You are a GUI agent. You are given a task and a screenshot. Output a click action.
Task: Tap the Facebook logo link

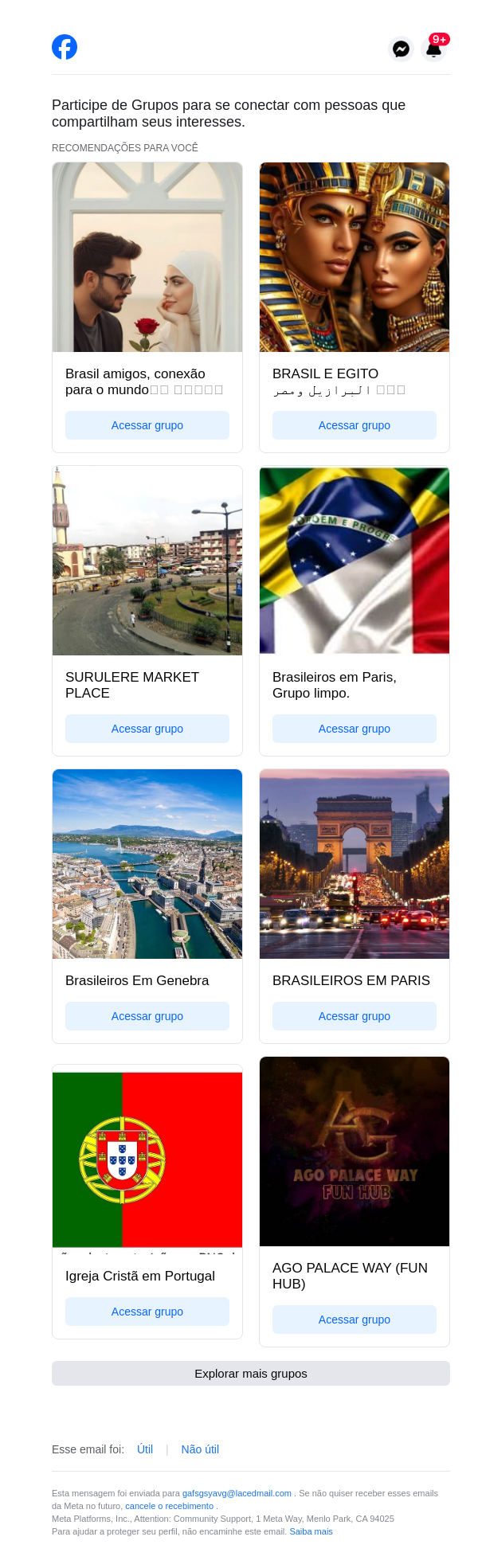[x=65, y=47]
